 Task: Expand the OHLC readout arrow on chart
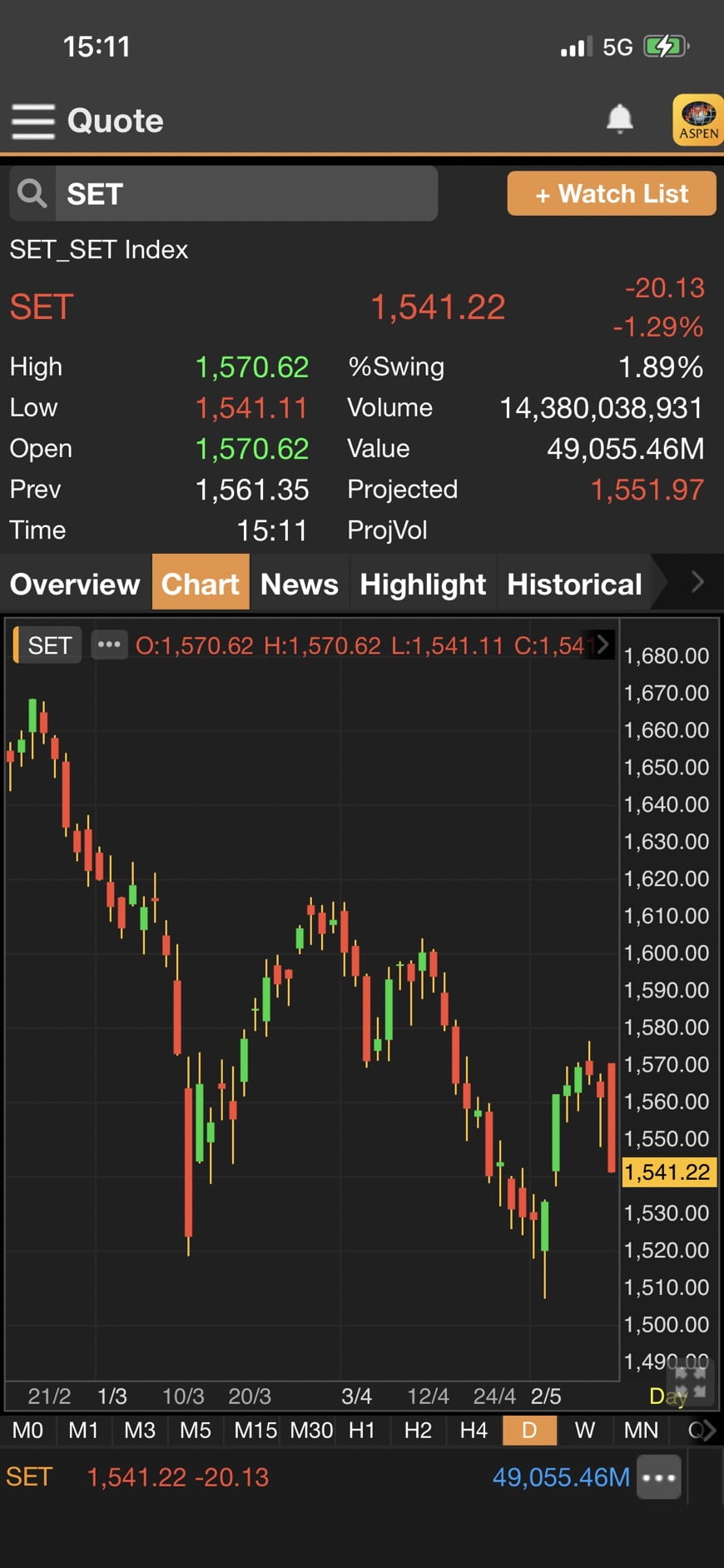603,644
